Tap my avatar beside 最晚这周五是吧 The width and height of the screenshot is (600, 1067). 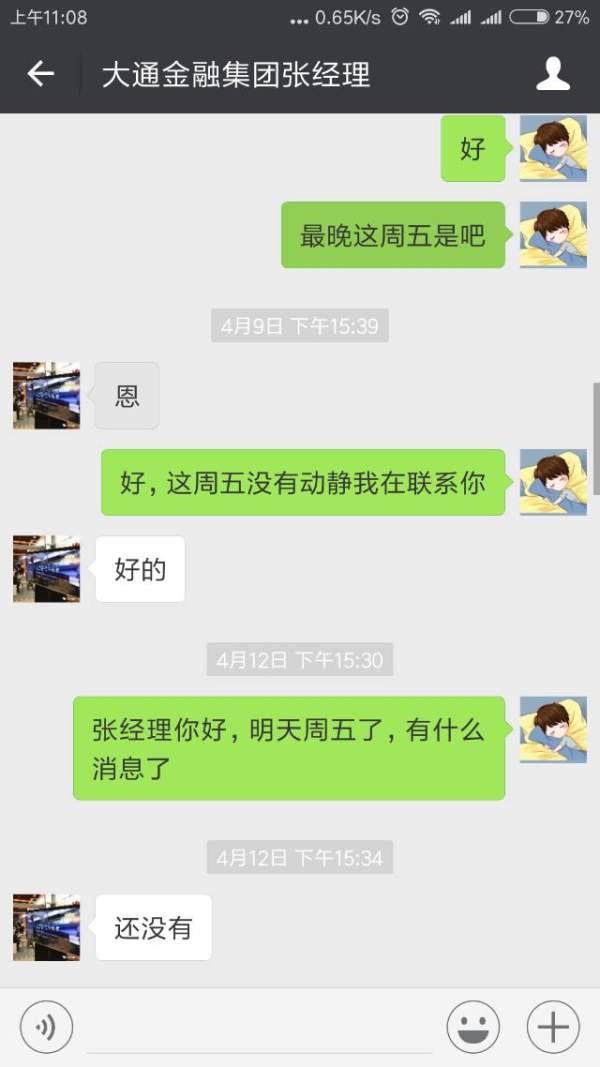[x=553, y=235]
